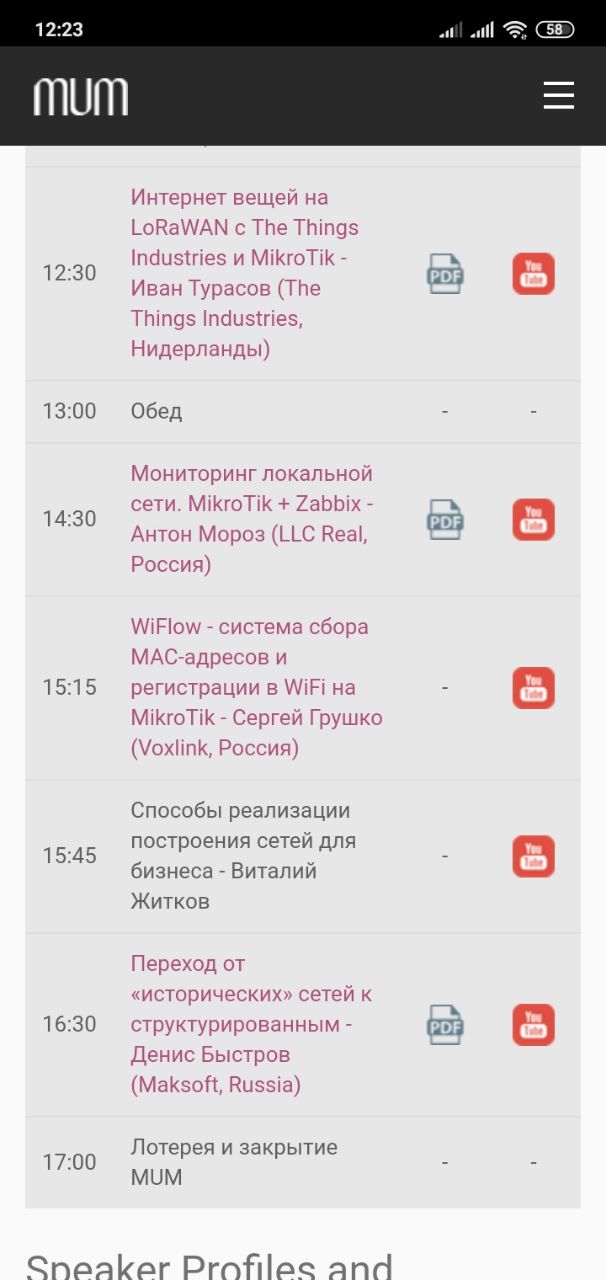
Task: Watch the 12:30 LoRaWAN talk on YouTube
Action: click(x=534, y=274)
